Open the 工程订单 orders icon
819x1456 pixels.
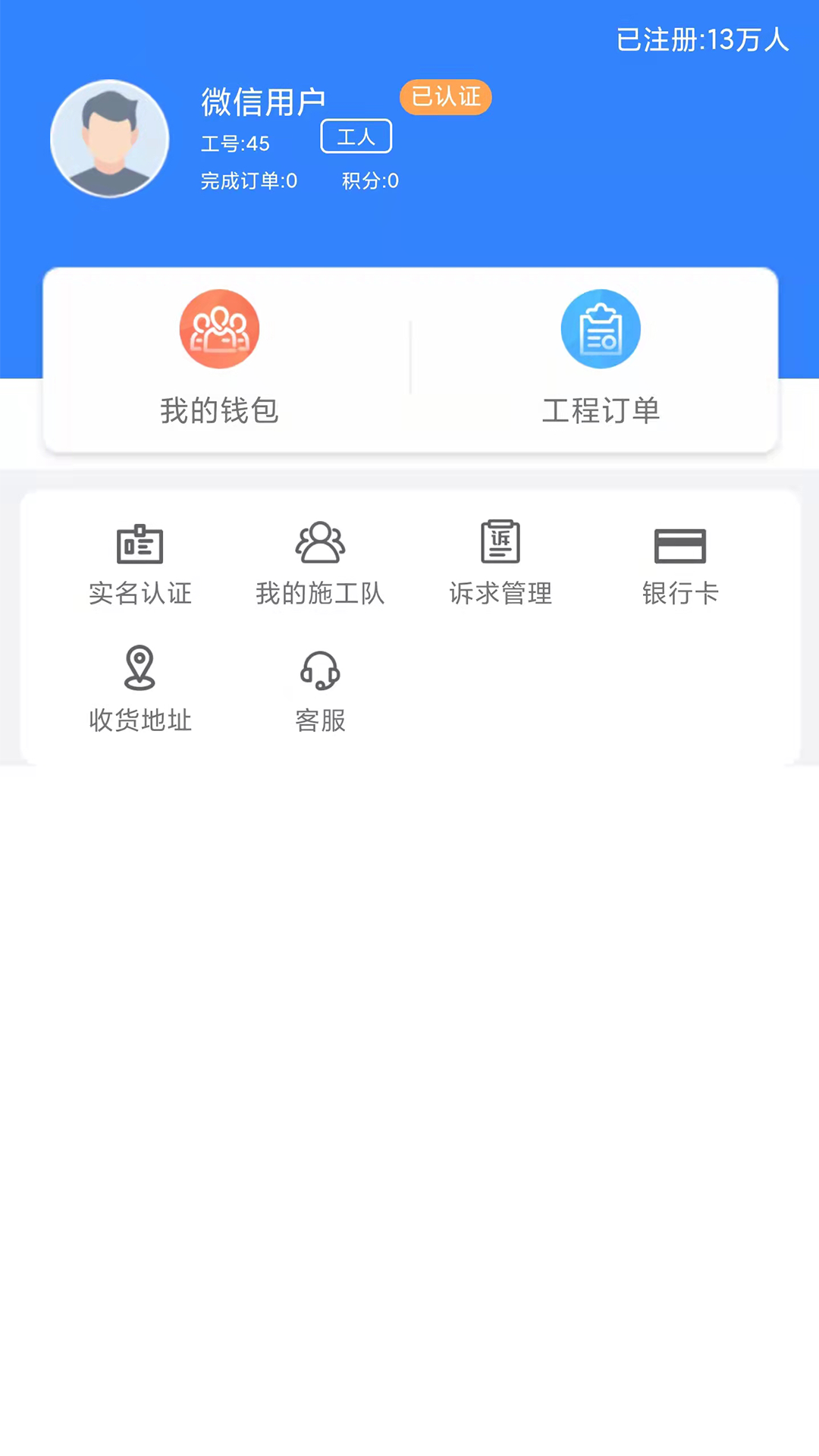[x=600, y=328]
